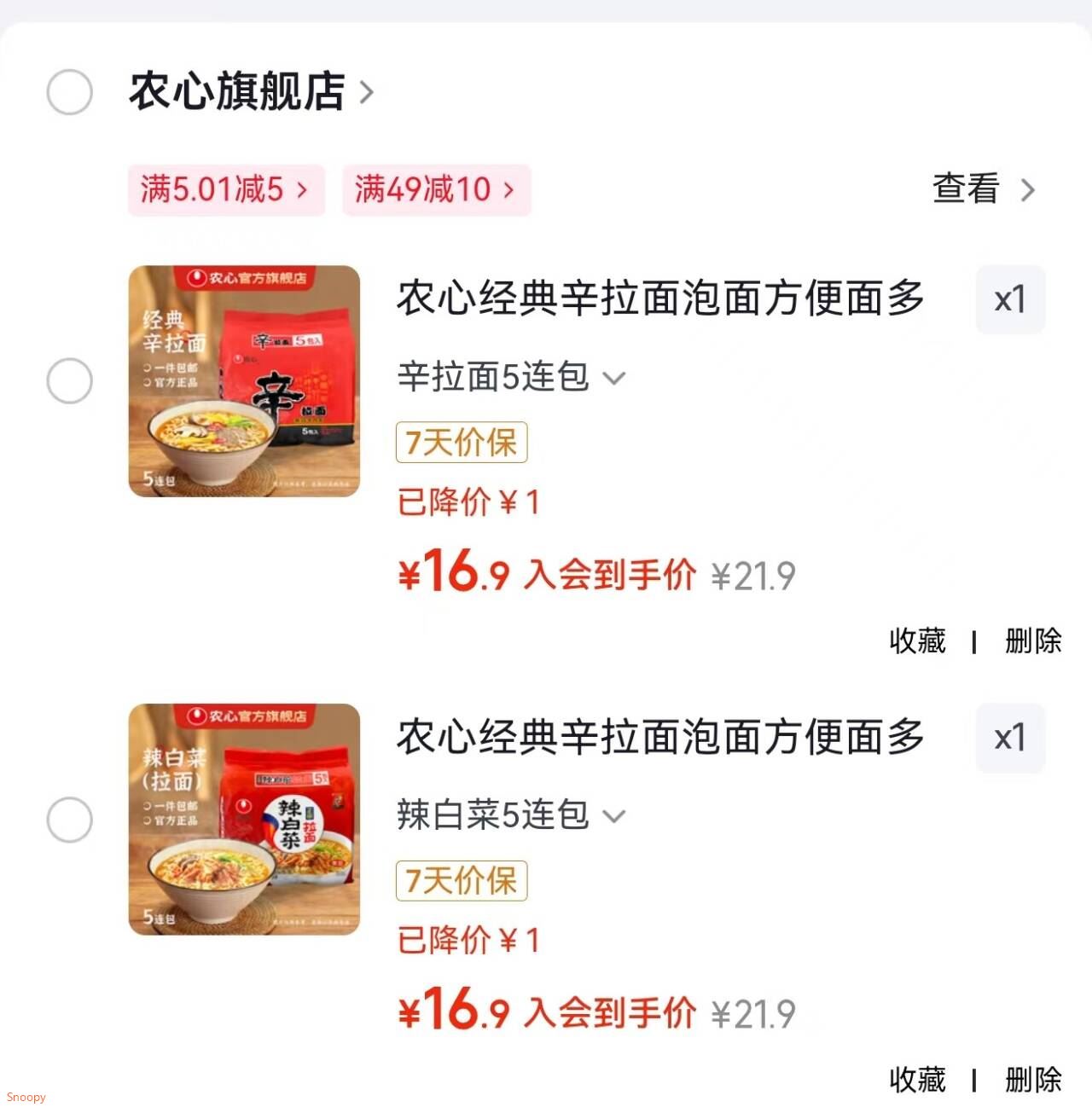Image resolution: width=1092 pixels, height=1107 pixels.
Task: Click the 满5.01减5 coupon tag
Action: pyautogui.click(x=225, y=190)
